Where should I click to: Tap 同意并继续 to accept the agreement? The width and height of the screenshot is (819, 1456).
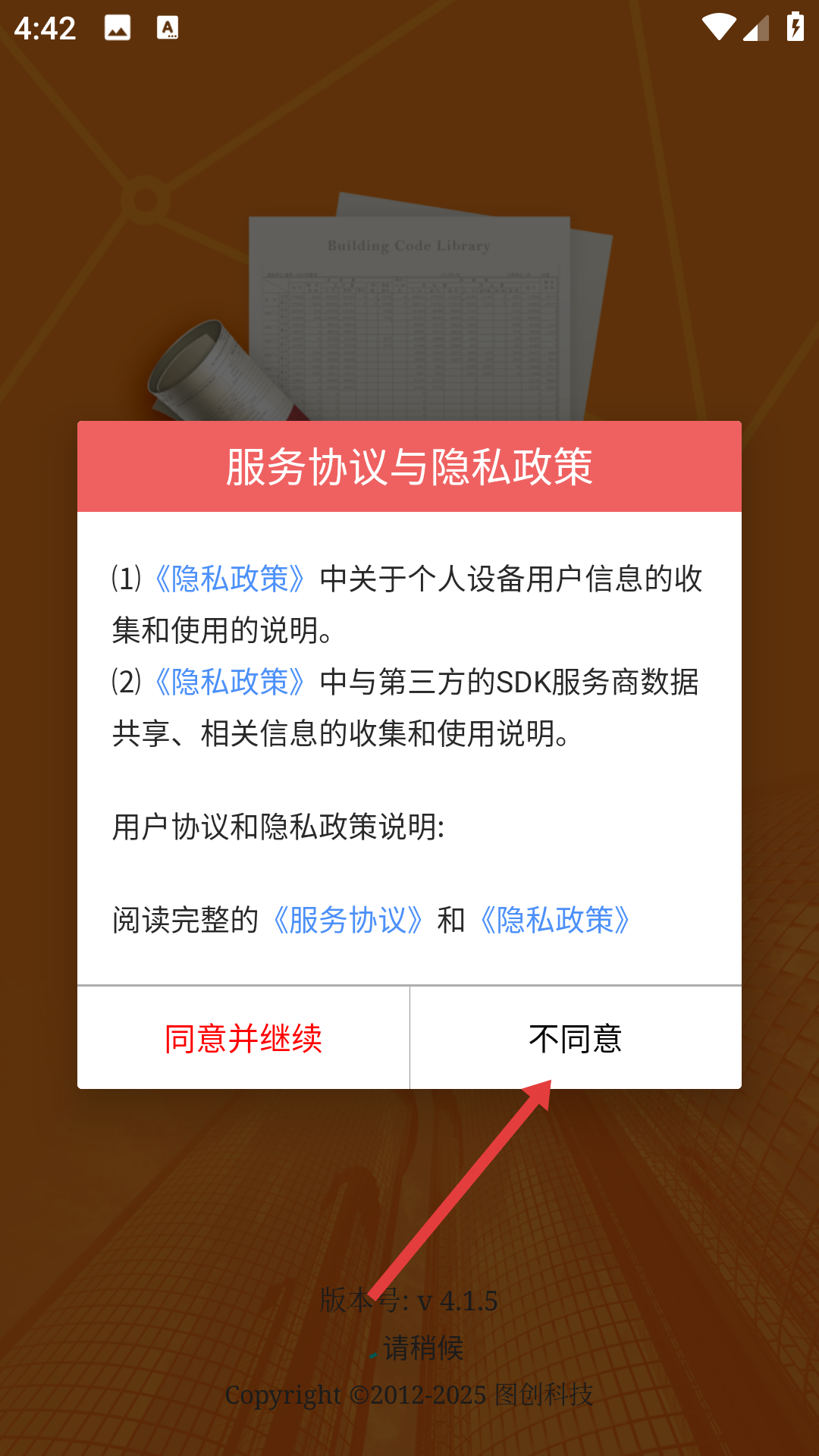click(243, 1038)
